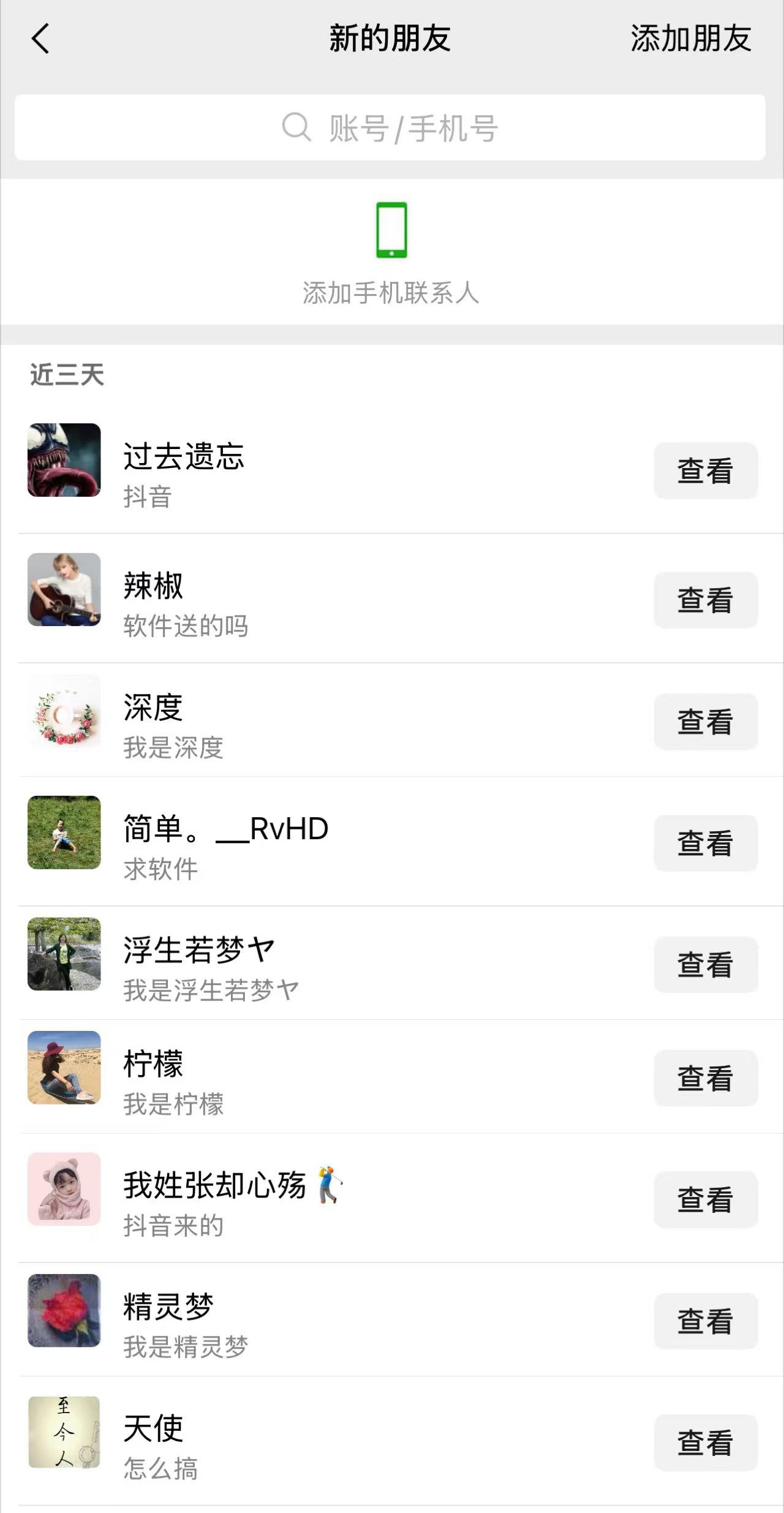View request from 我姓张却心殇

(705, 1199)
